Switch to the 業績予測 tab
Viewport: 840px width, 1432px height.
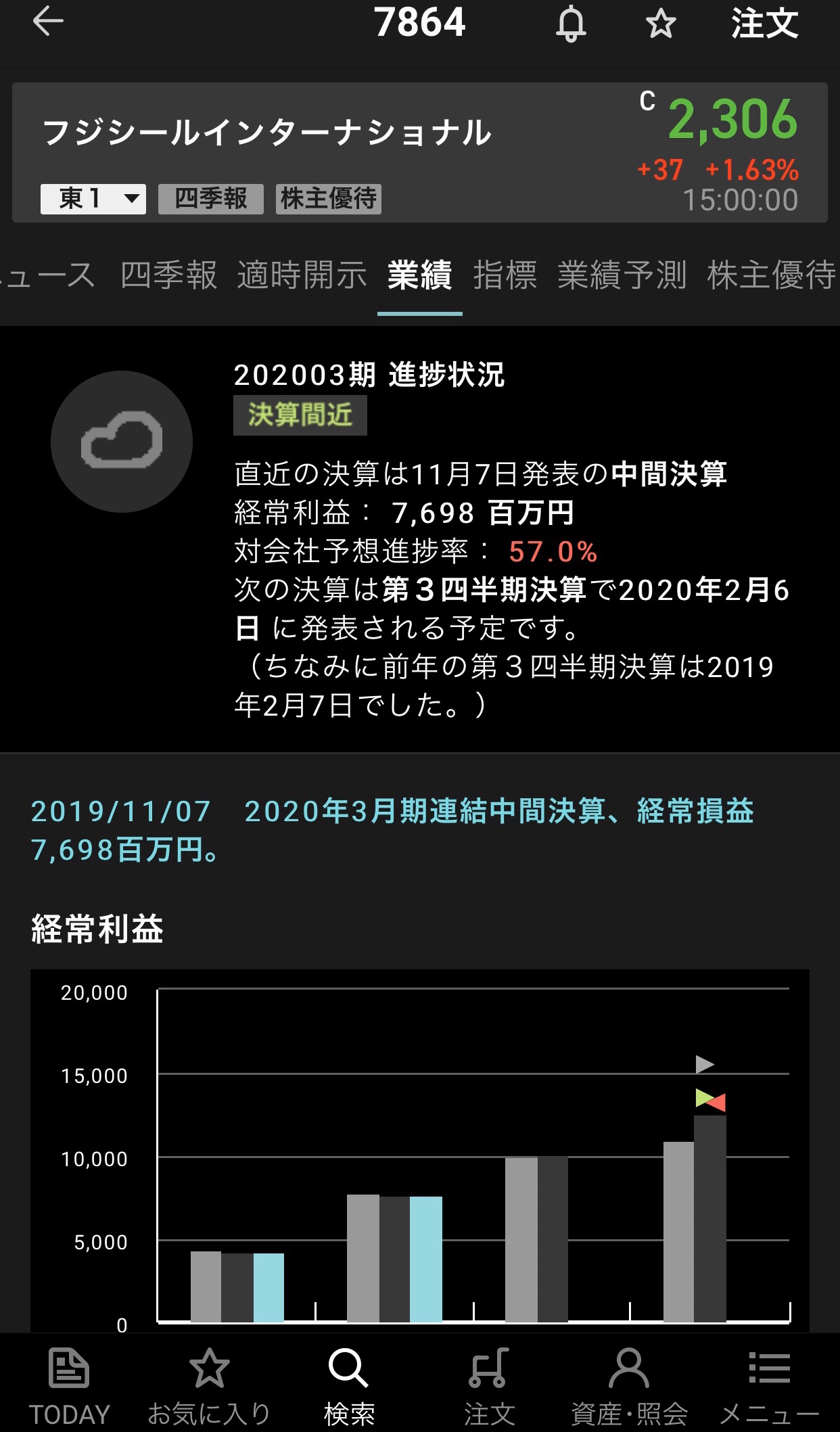(x=622, y=275)
